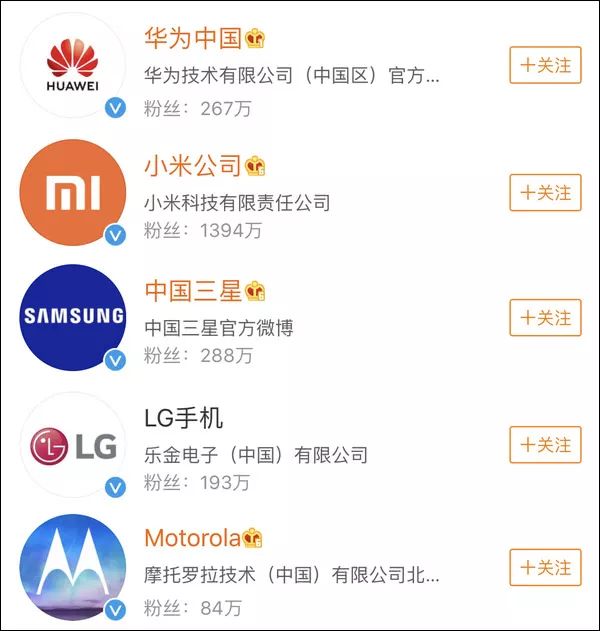600x631 pixels.
Task: Hit +关注 beside Motorola
Action: [x=545, y=568]
